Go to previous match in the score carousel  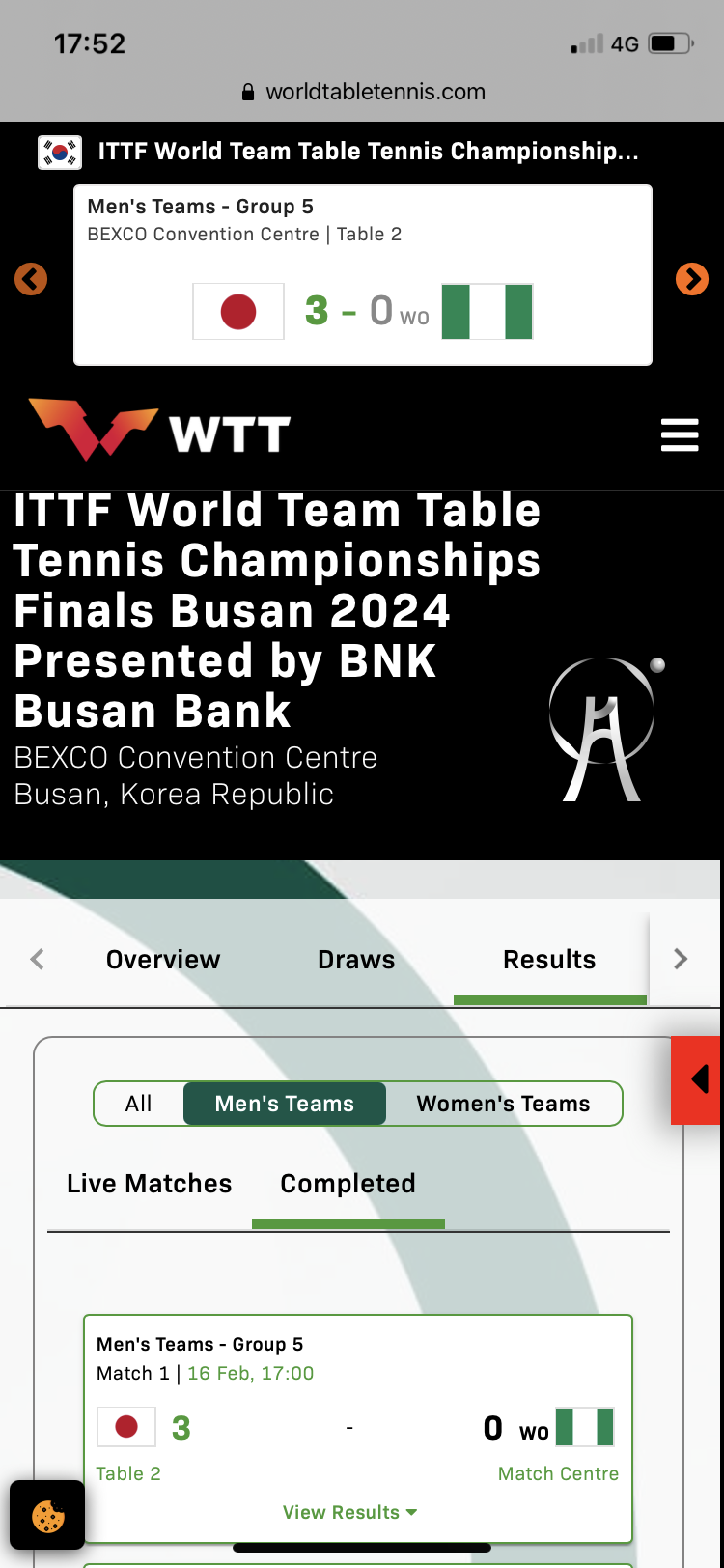pyautogui.click(x=31, y=279)
